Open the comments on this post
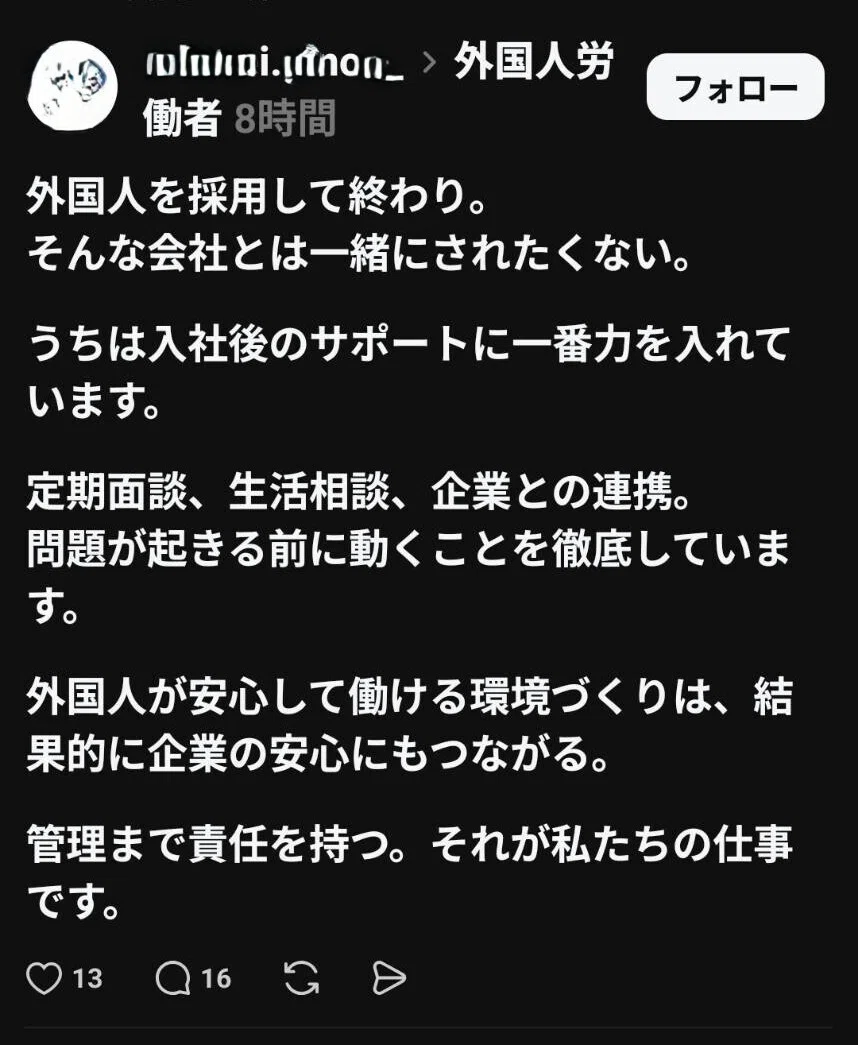The image size is (858, 1045). pos(173,978)
